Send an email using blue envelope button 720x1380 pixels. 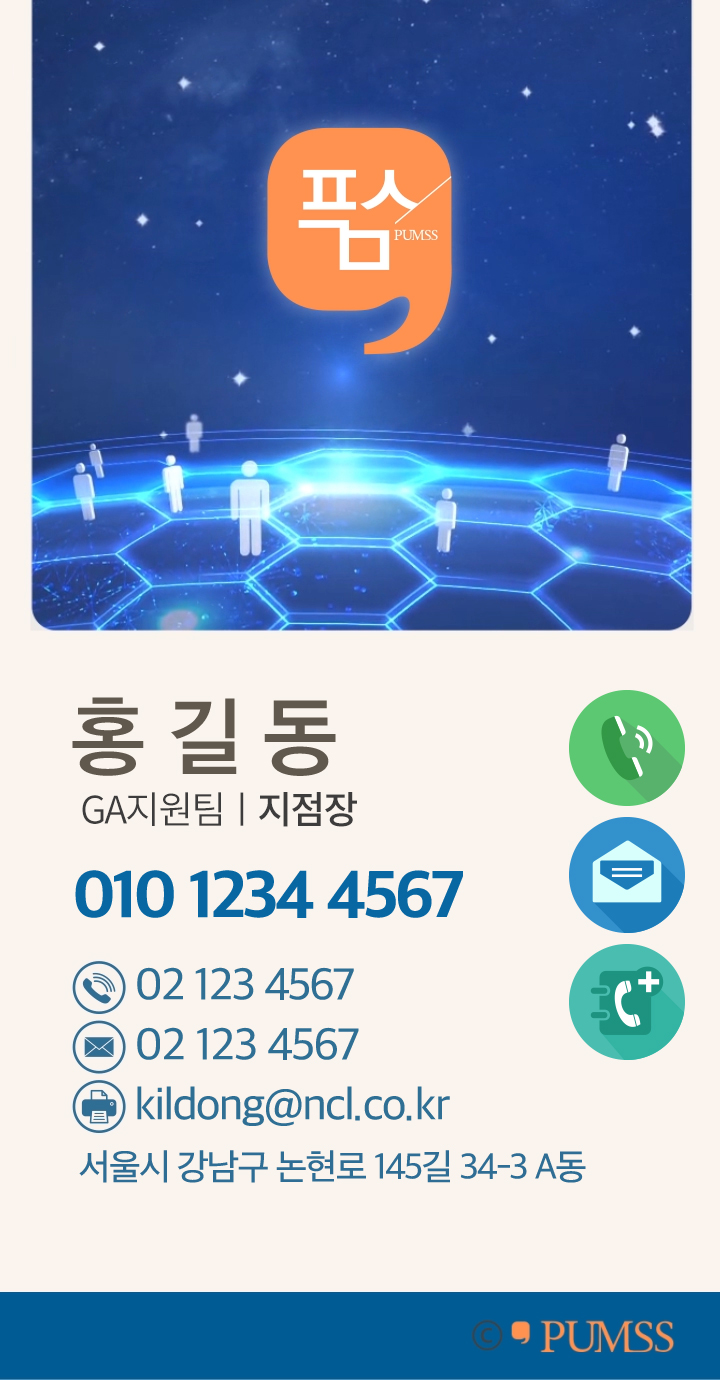[627, 875]
